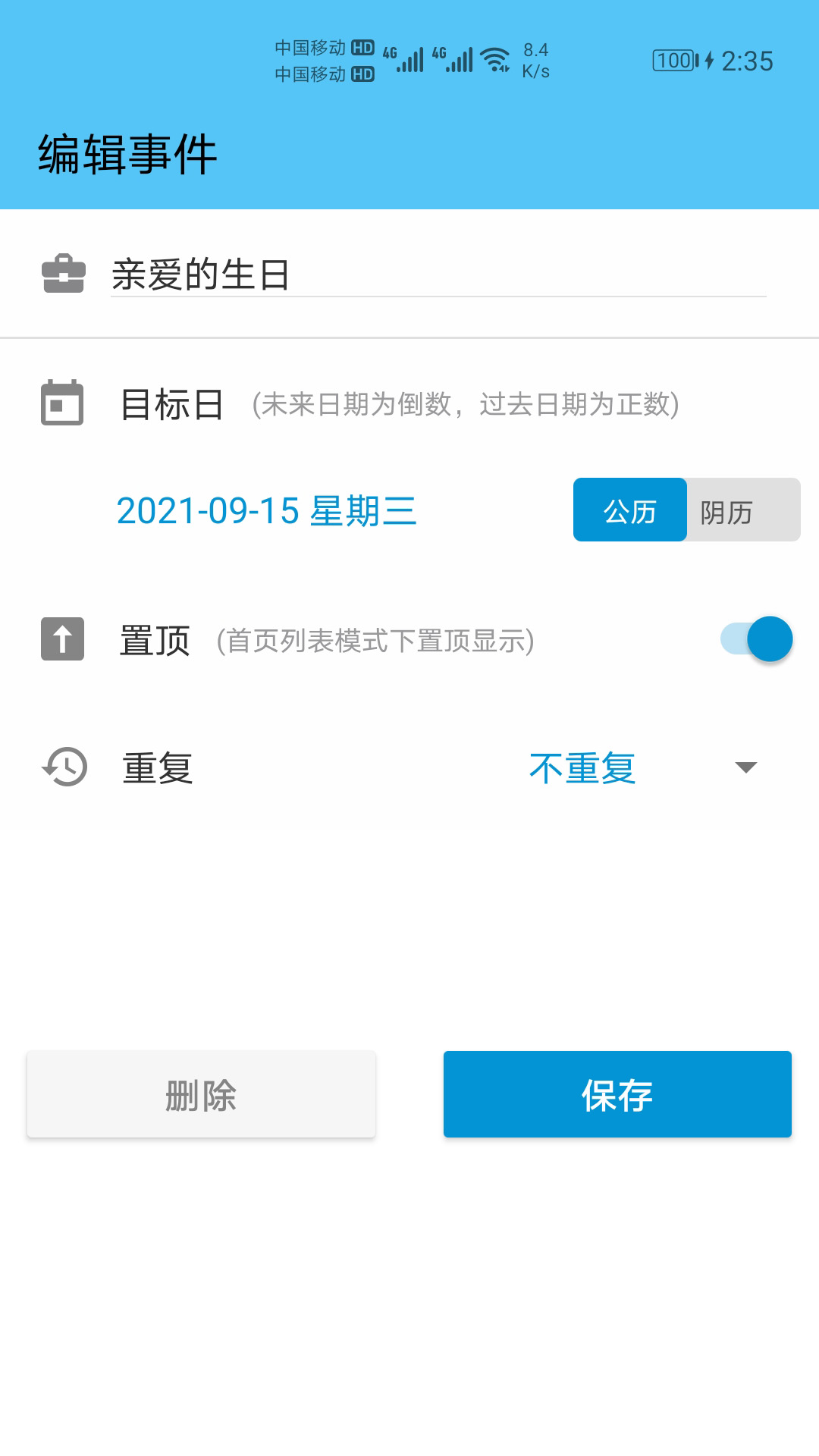The width and height of the screenshot is (819, 1456).
Task: Click the briefcase event title icon
Action: 64,275
